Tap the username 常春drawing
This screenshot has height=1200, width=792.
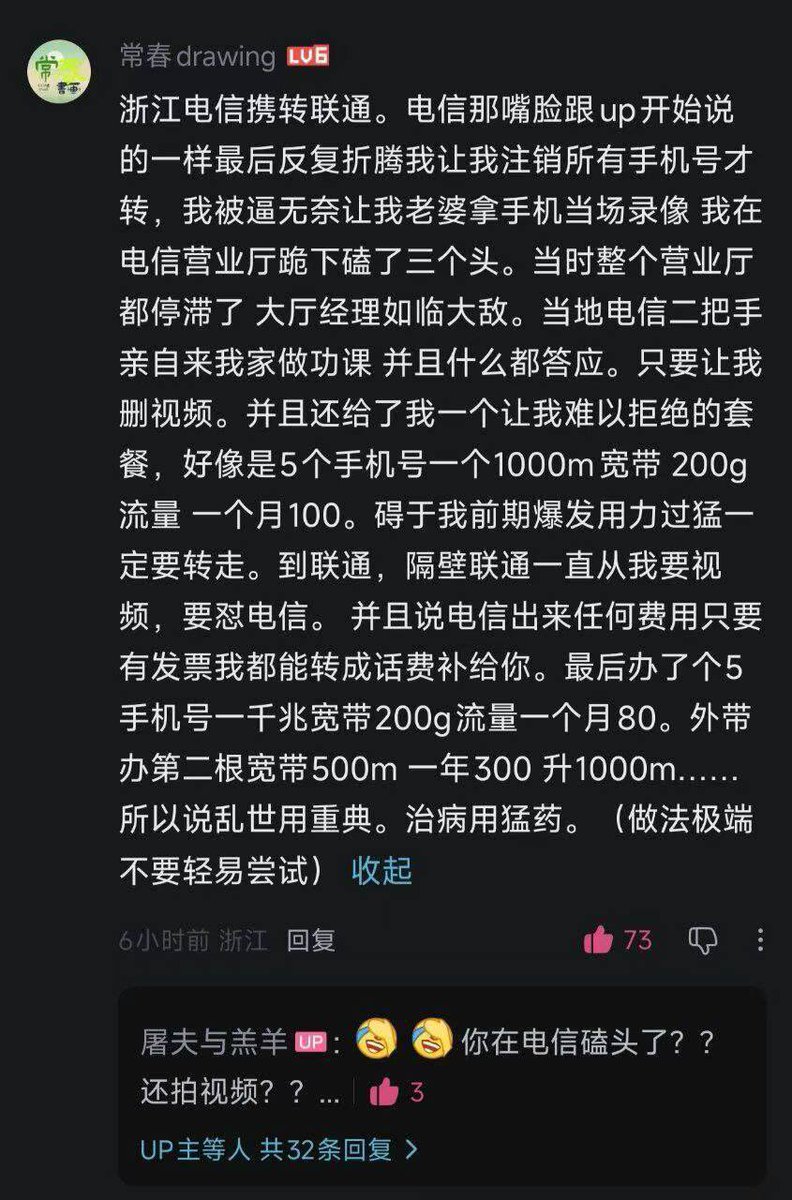(197, 56)
